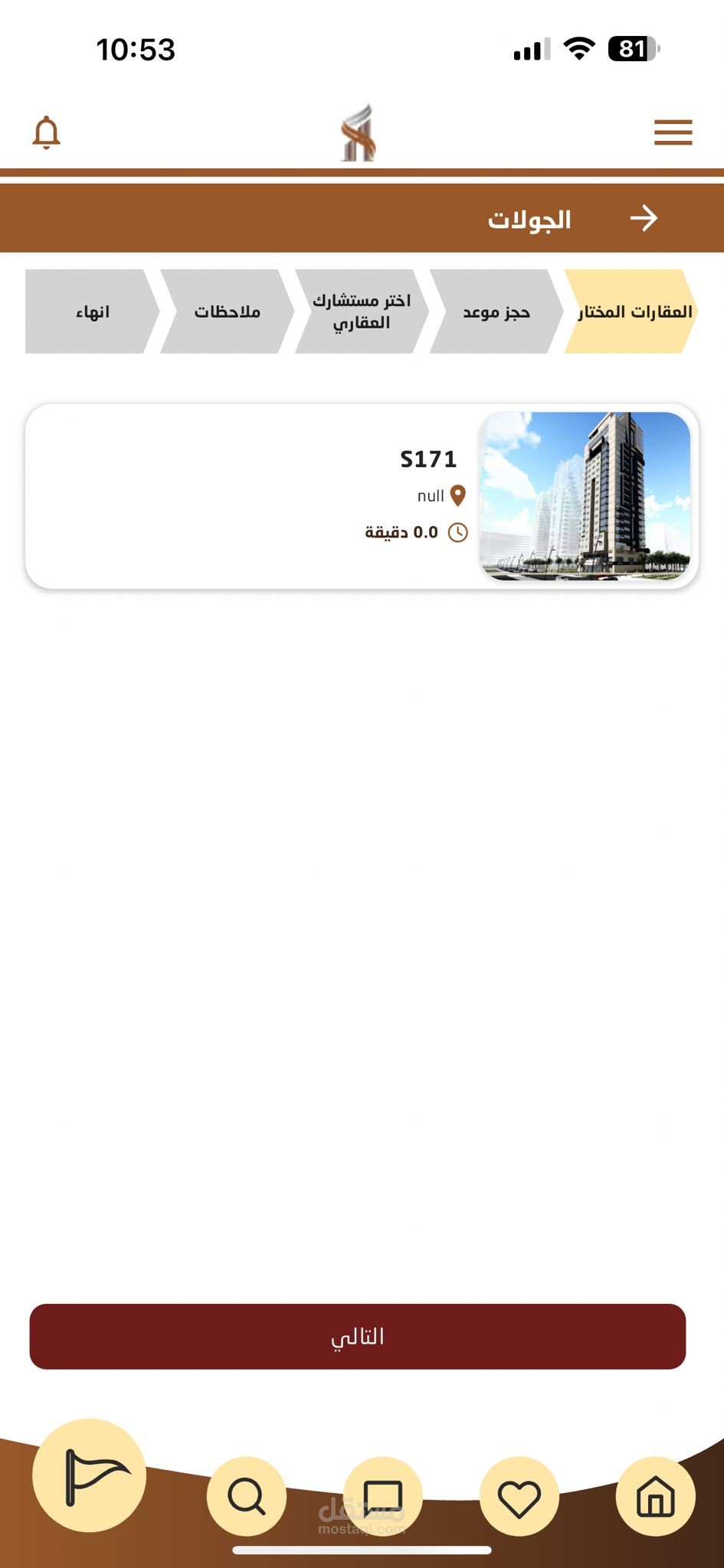Jump to the انهاء step
Screen dimensions: 724x1568
(92, 312)
